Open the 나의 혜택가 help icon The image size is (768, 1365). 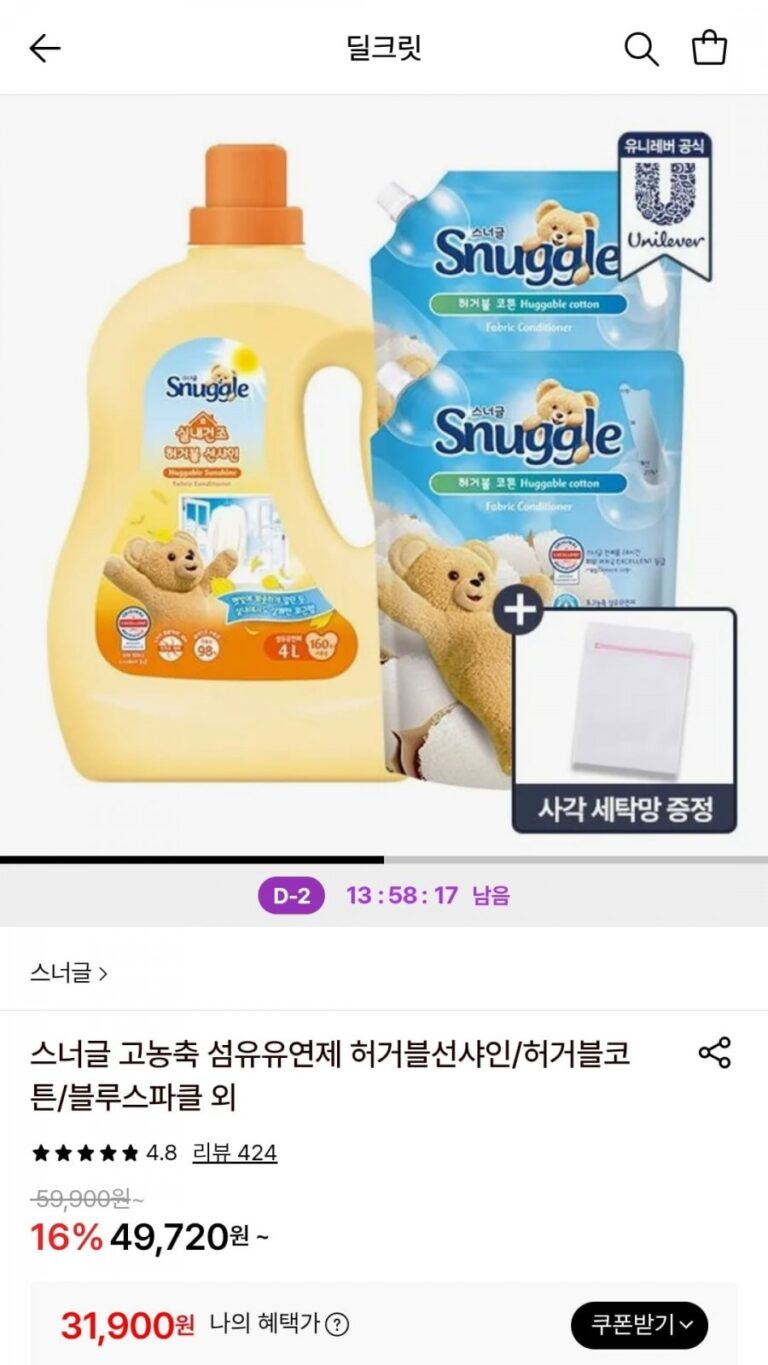(338, 1325)
